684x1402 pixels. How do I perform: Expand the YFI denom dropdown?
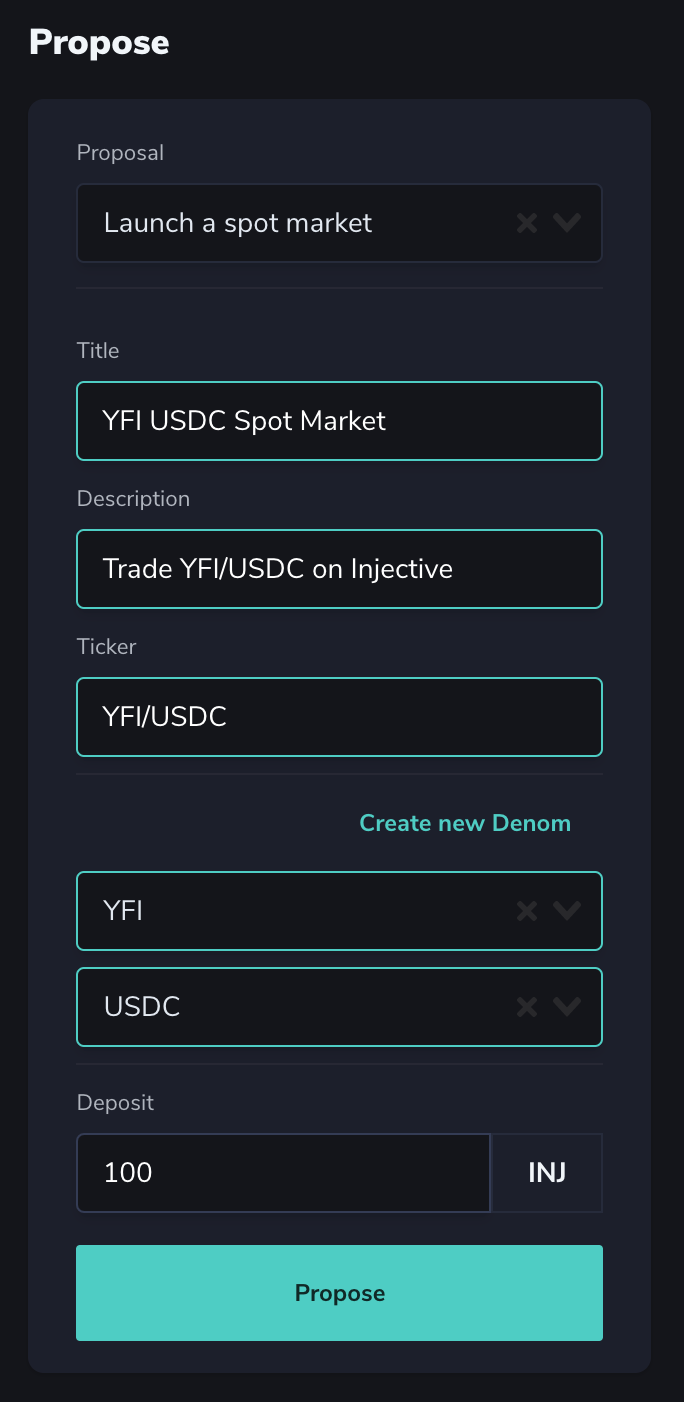[x=567, y=911]
